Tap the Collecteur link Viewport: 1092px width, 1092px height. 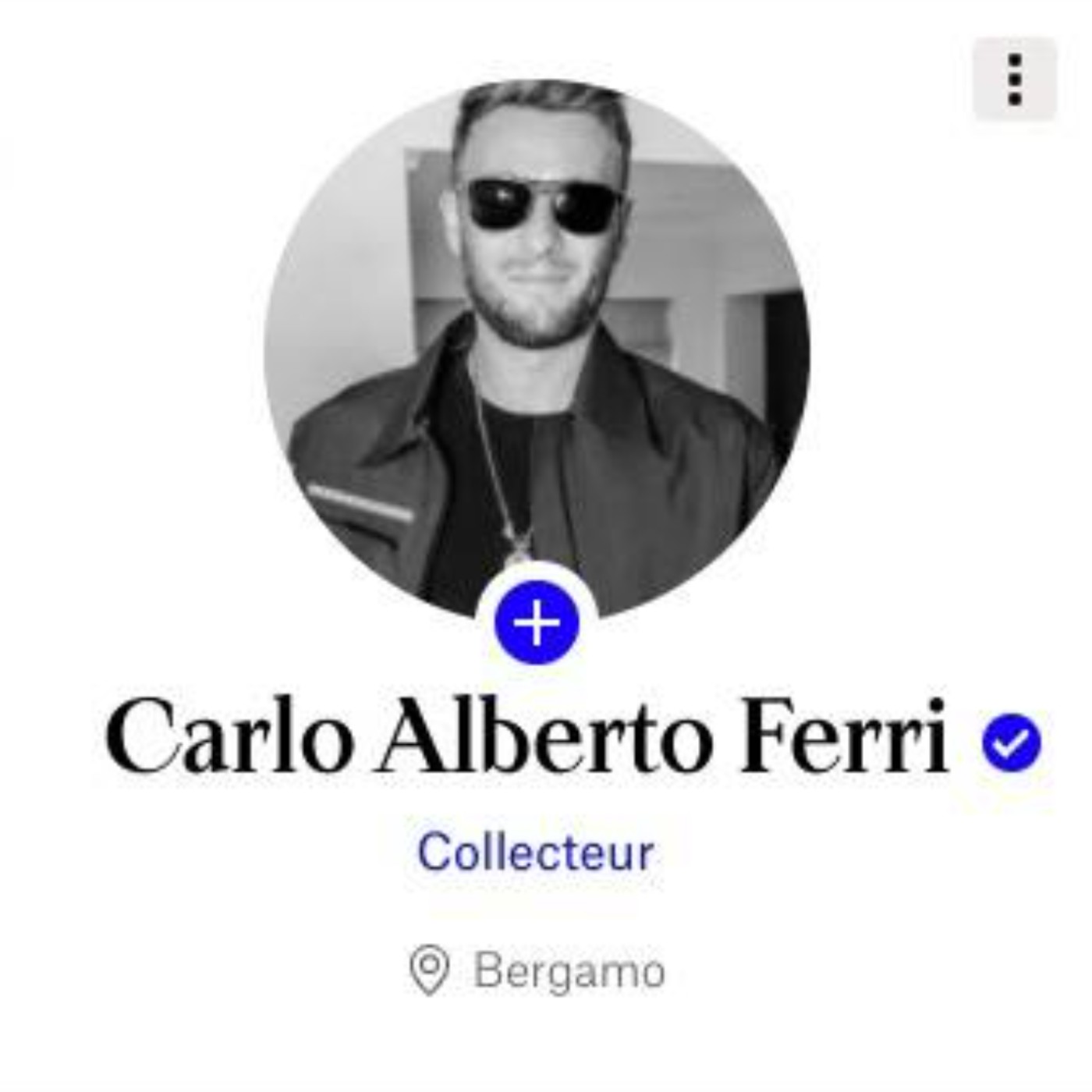535,853
